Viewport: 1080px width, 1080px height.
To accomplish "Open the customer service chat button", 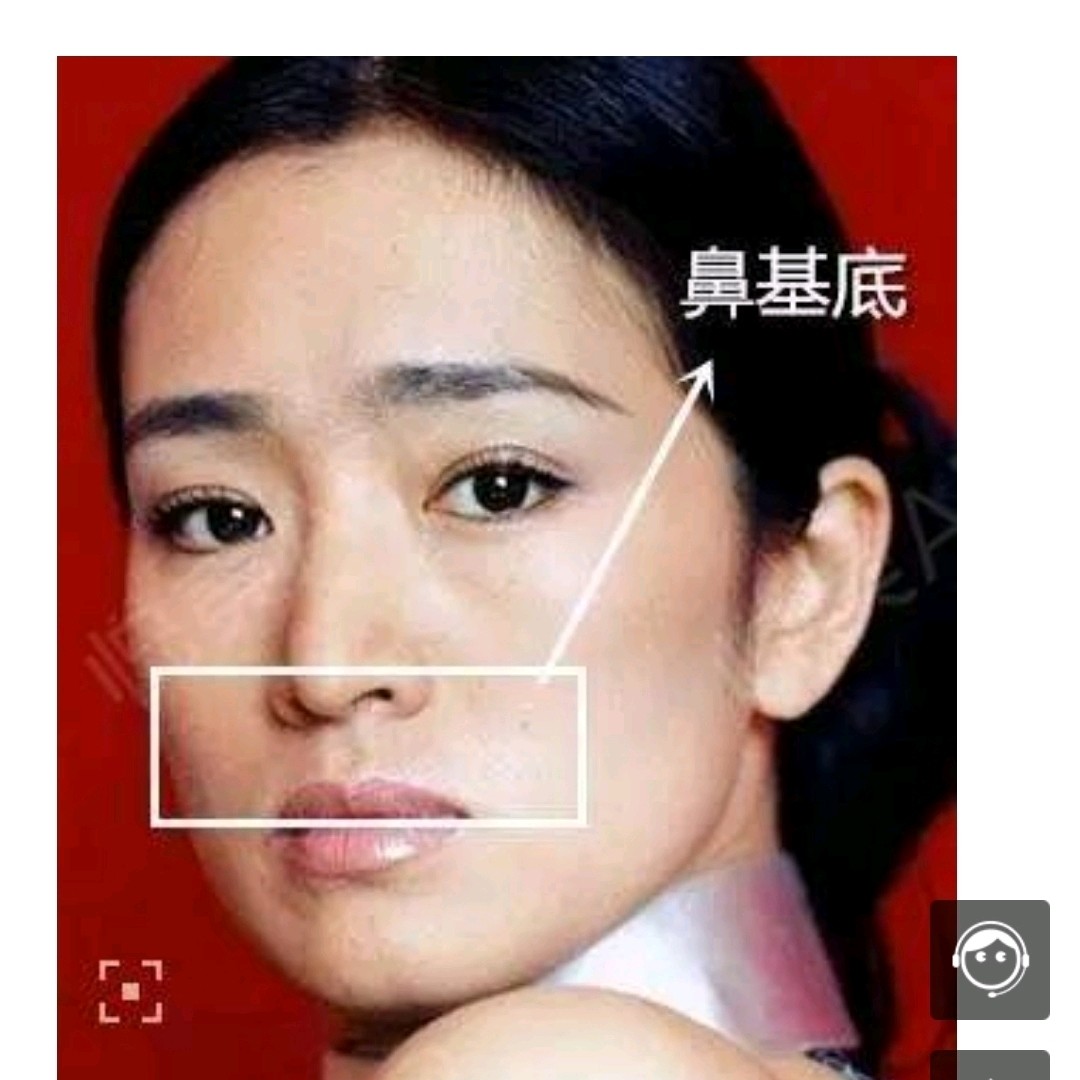I will pyautogui.click(x=990, y=959).
